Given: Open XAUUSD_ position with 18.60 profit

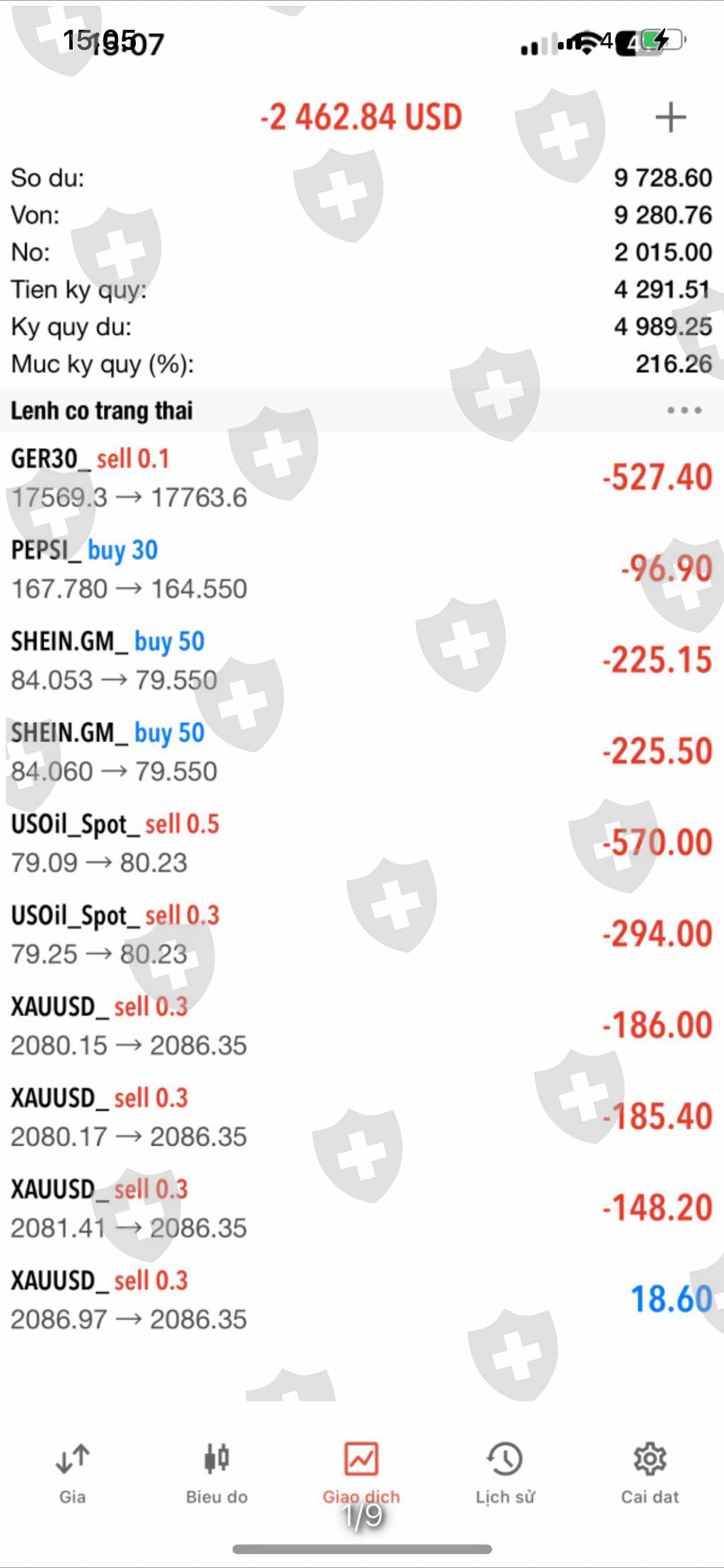Looking at the screenshot, I should click(x=362, y=1300).
